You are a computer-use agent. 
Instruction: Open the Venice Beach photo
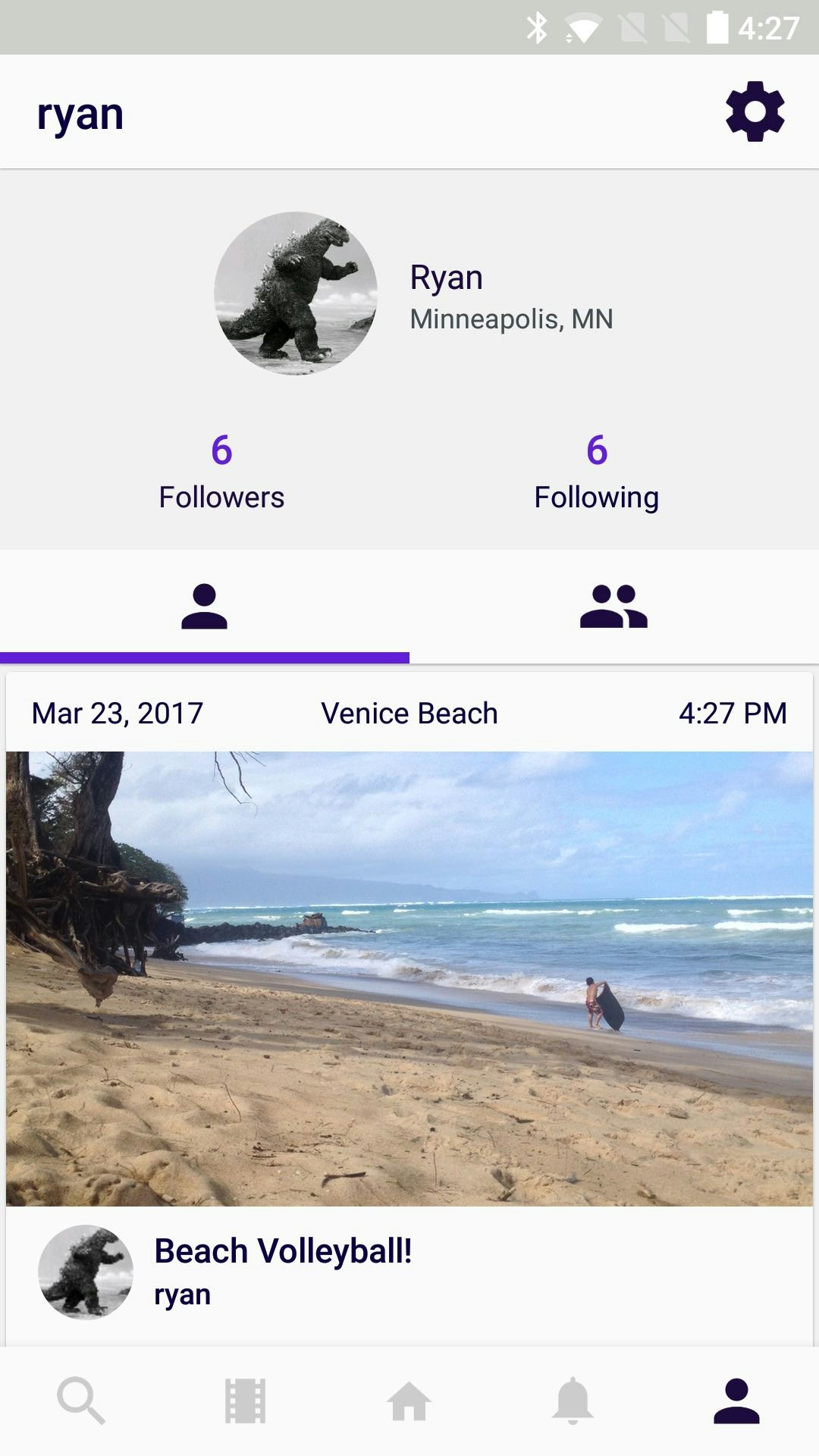409,978
